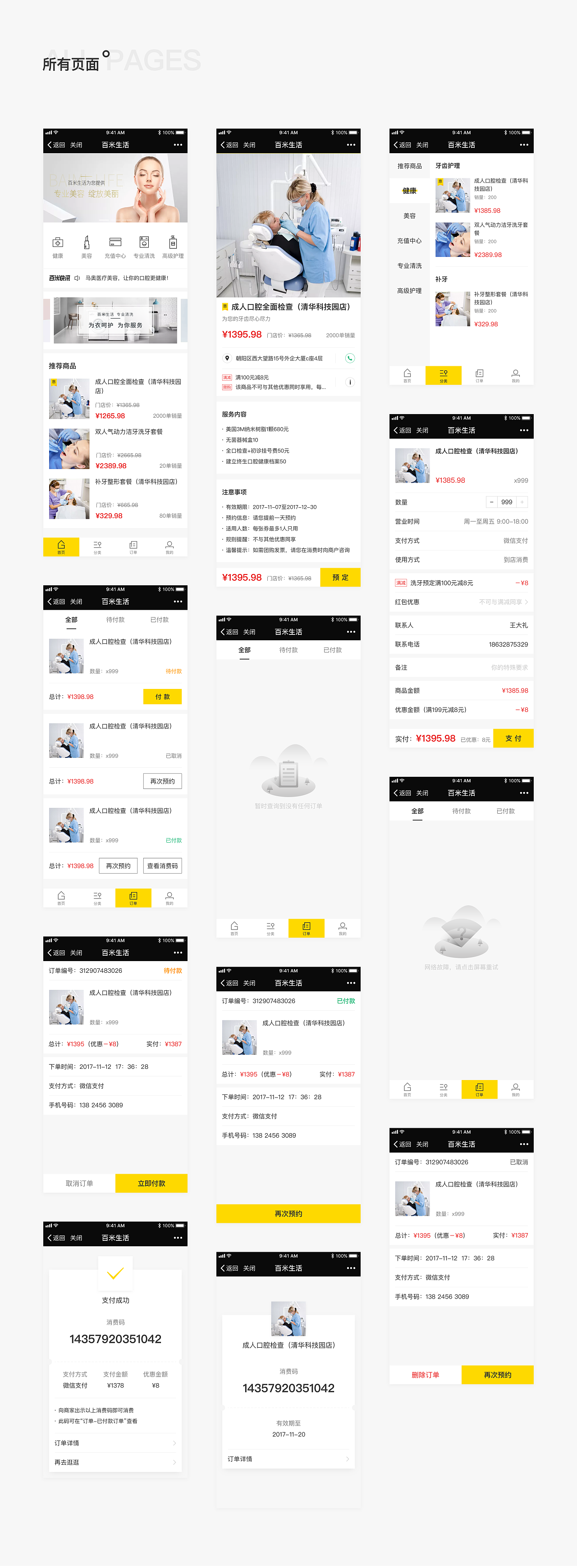
Task: Return home via the 首页 house icon
Action: (x=61, y=543)
